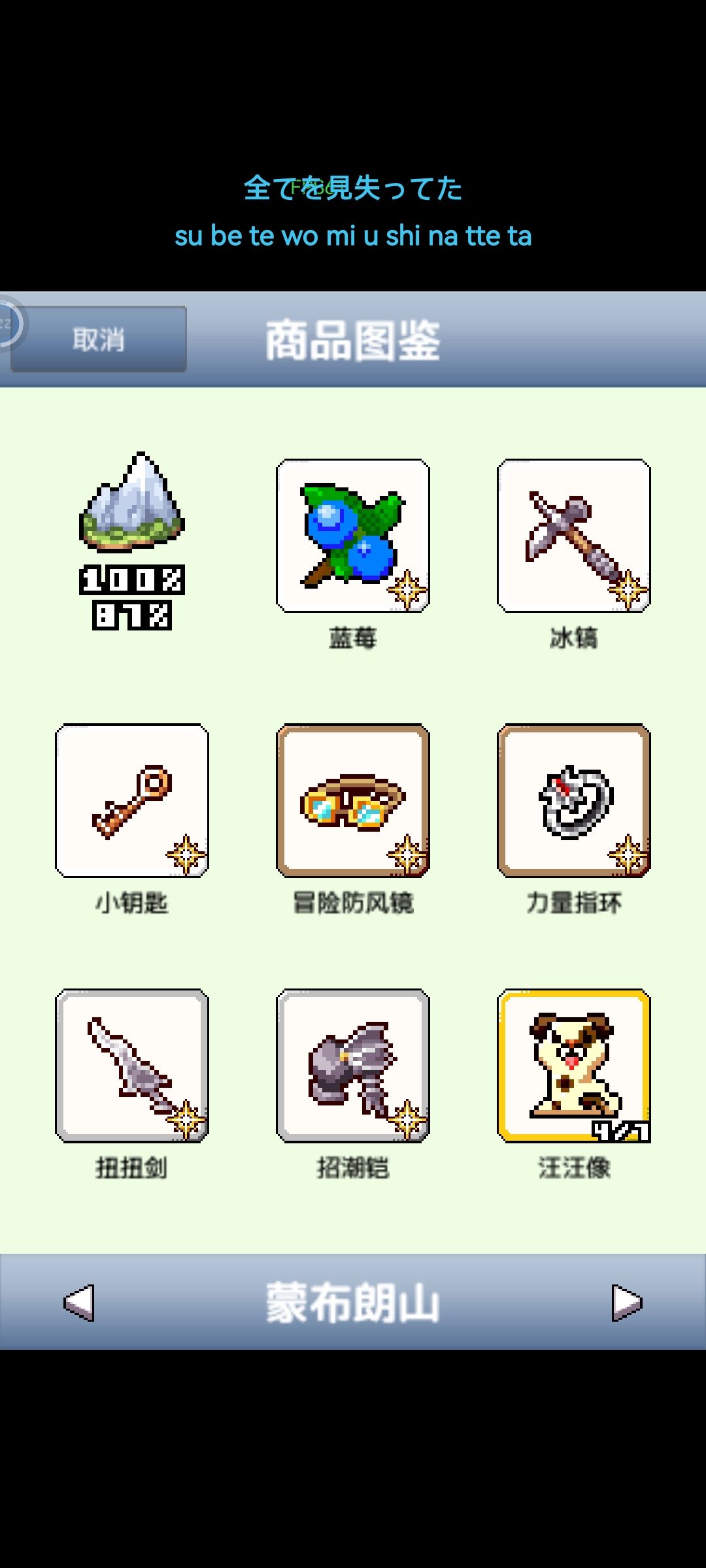Tap the Japanese subtitle lyric text
The image size is (706, 1568).
coord(353,189)
